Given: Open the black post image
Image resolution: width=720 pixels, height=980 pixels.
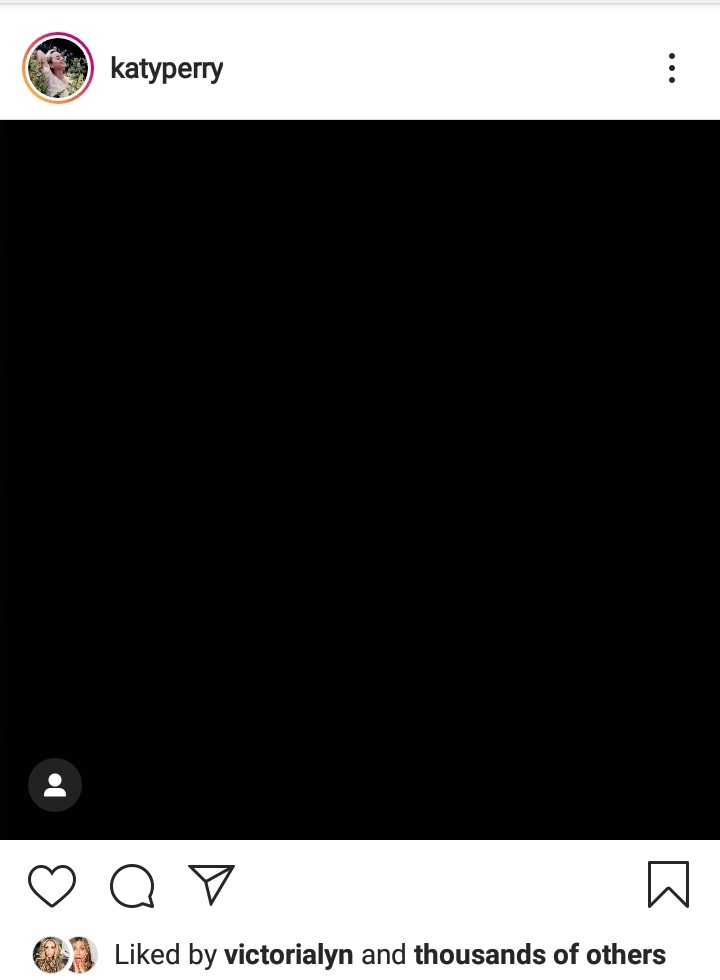Looking at the screenshot, I should click(360, 450).
